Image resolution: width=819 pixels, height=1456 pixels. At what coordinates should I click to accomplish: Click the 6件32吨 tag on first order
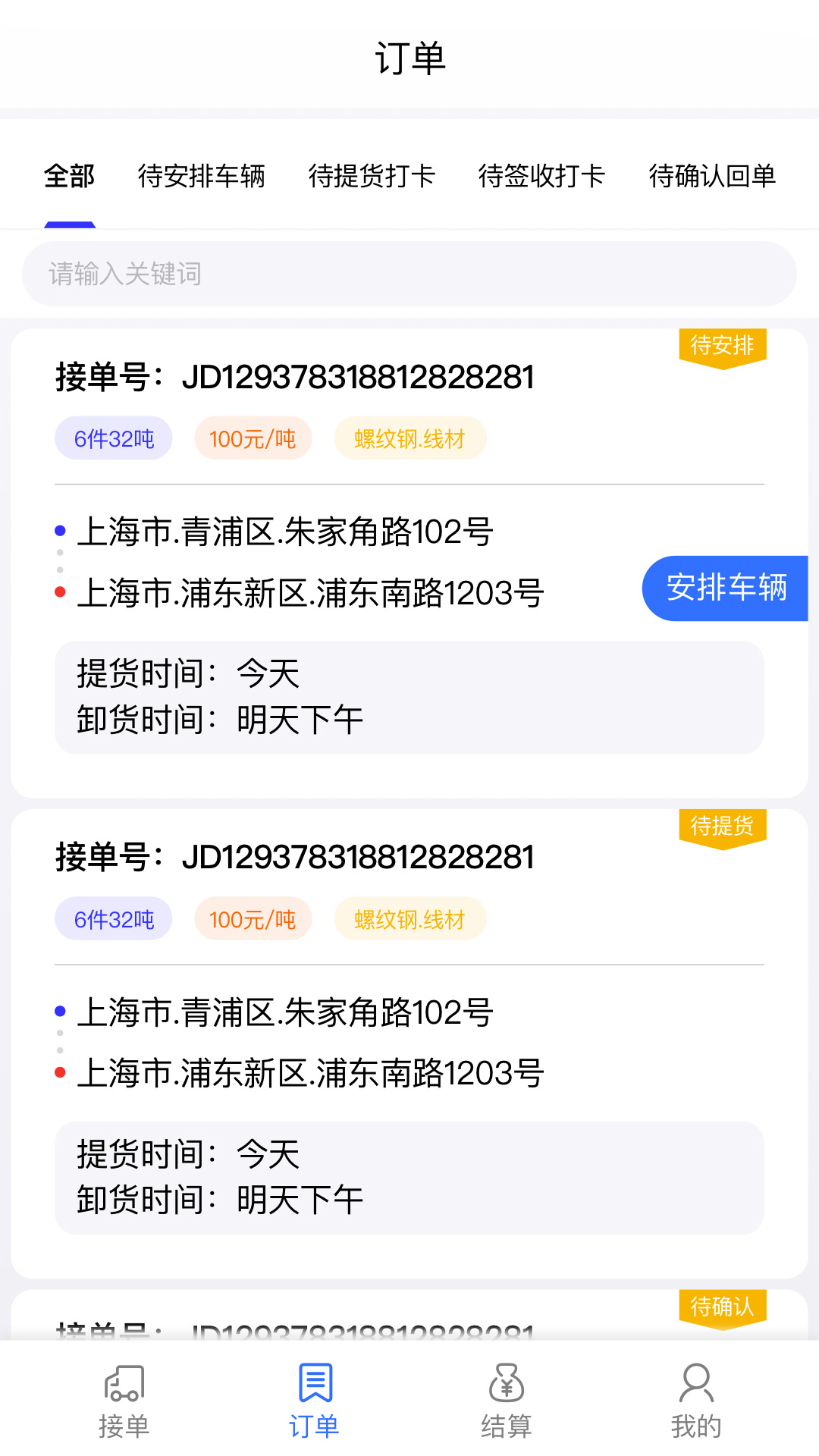113,438
